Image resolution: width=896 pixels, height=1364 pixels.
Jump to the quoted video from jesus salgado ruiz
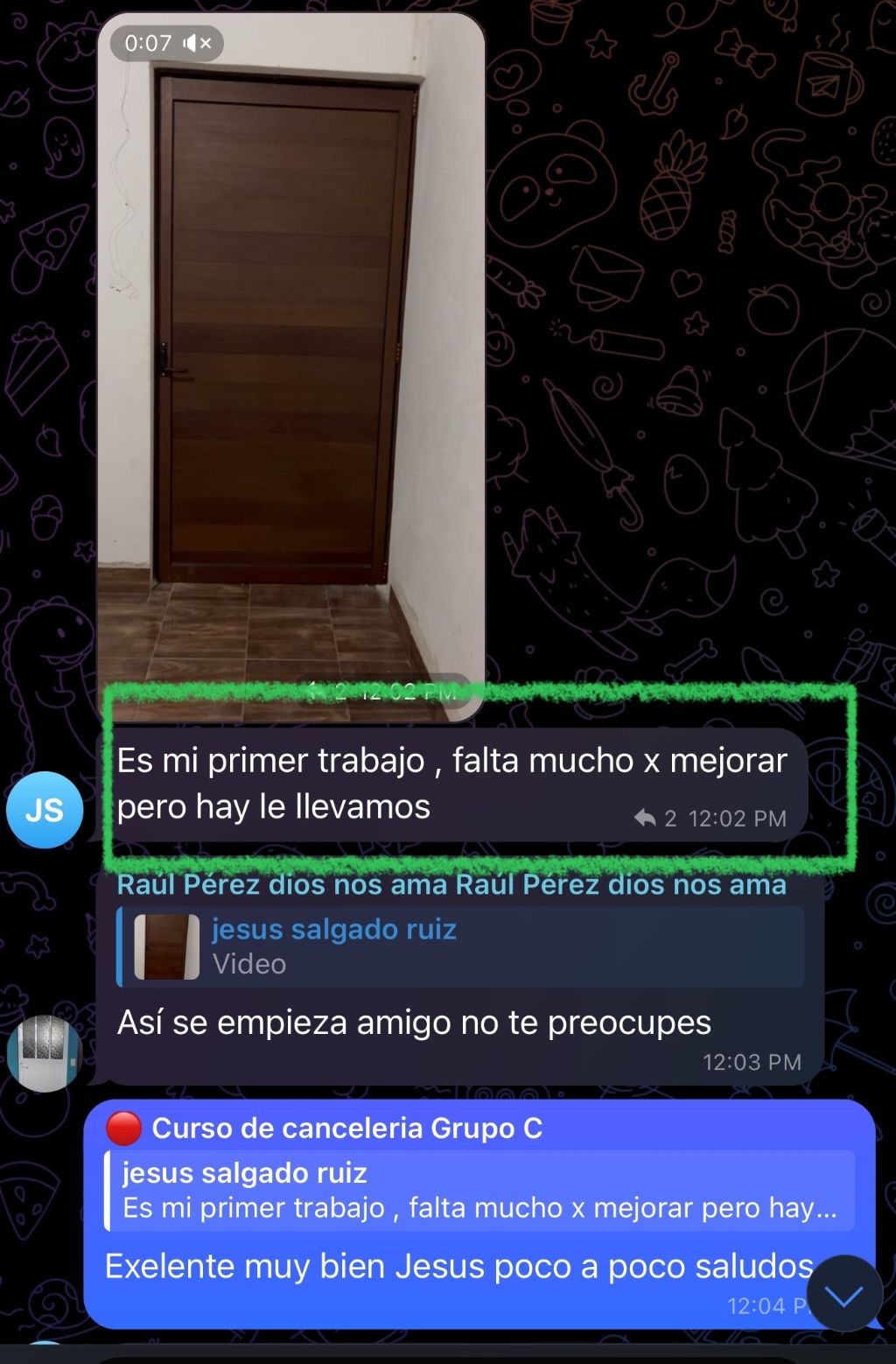(x=460, y=946)
